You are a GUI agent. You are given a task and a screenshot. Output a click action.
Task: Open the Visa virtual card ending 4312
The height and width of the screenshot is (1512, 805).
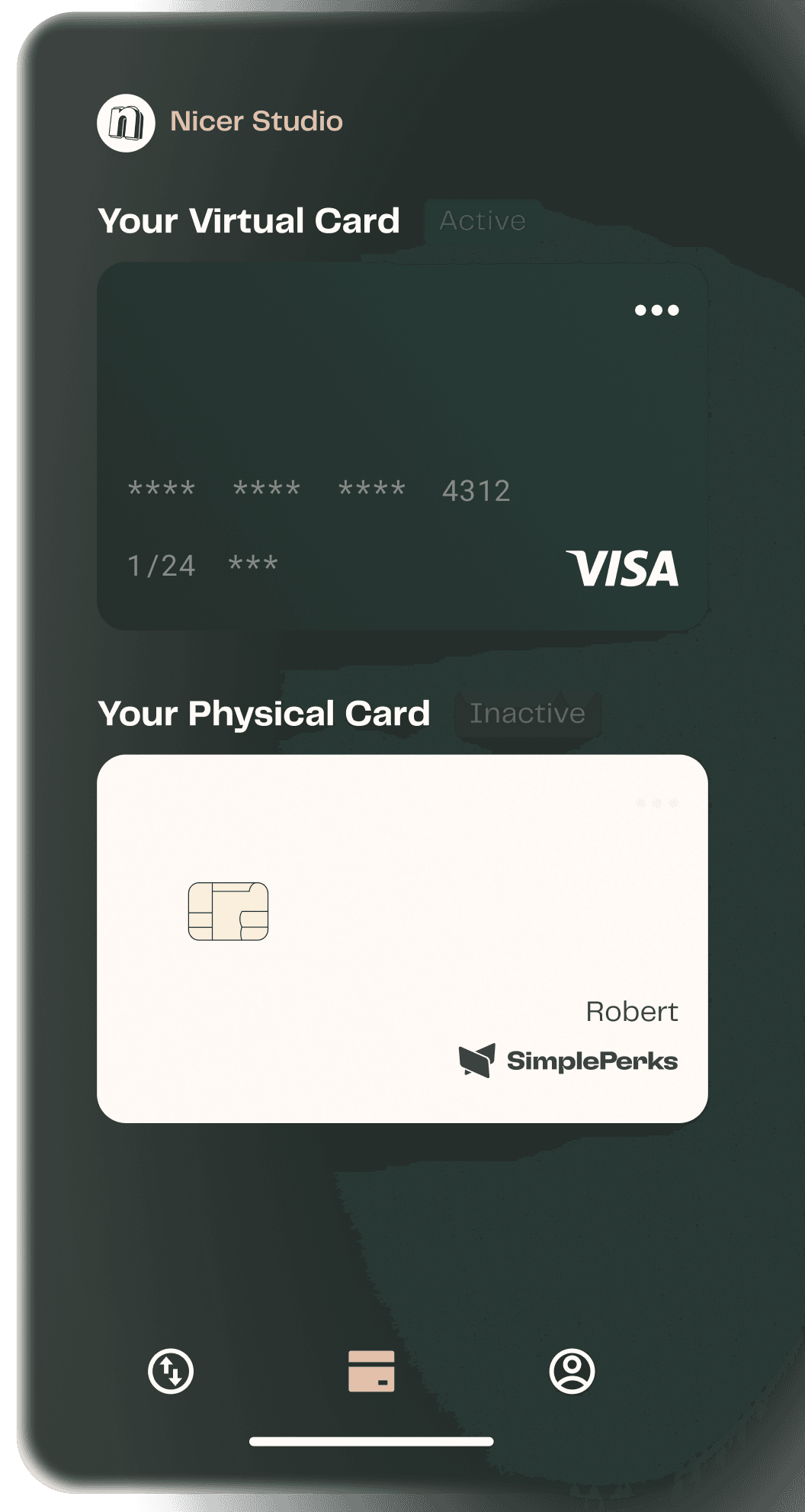pos(402,446)
